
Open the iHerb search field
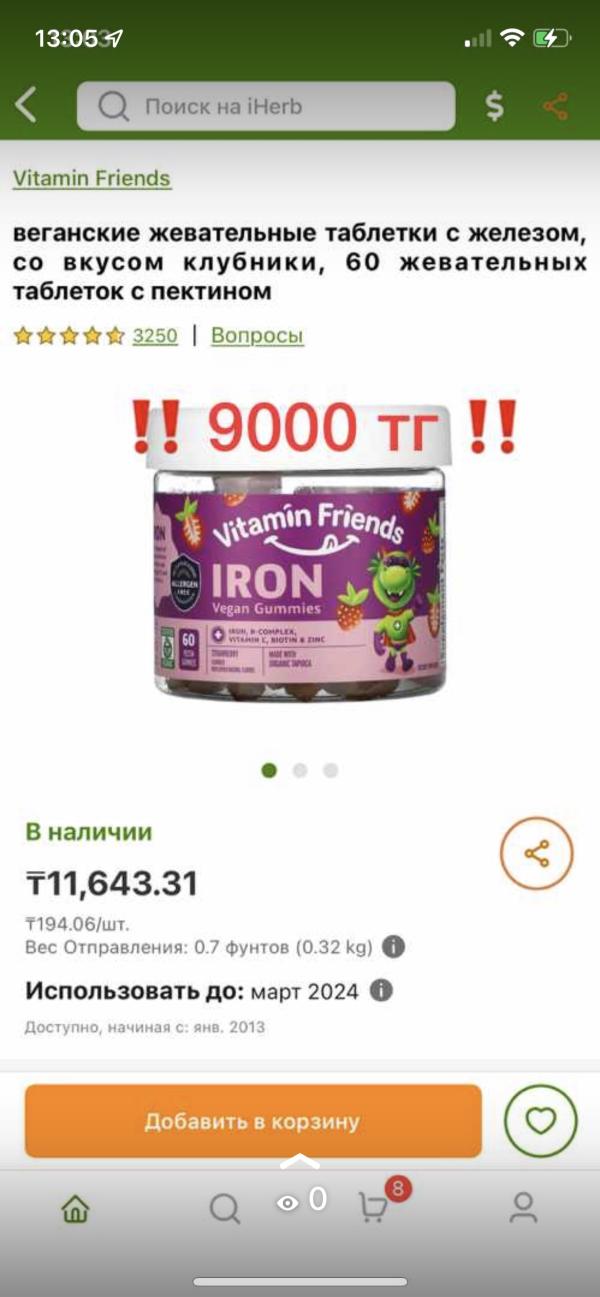(x=265, y=106)
